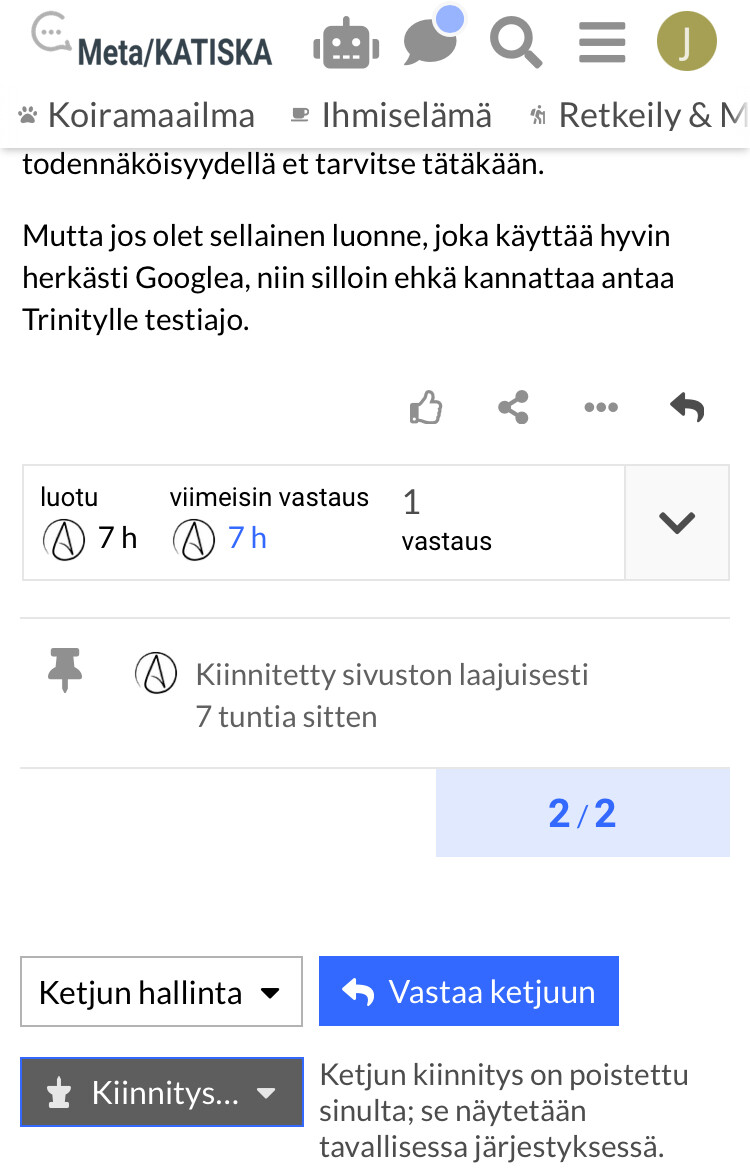
Task: Go to Koiramaailma category
Action: [137, 116]
